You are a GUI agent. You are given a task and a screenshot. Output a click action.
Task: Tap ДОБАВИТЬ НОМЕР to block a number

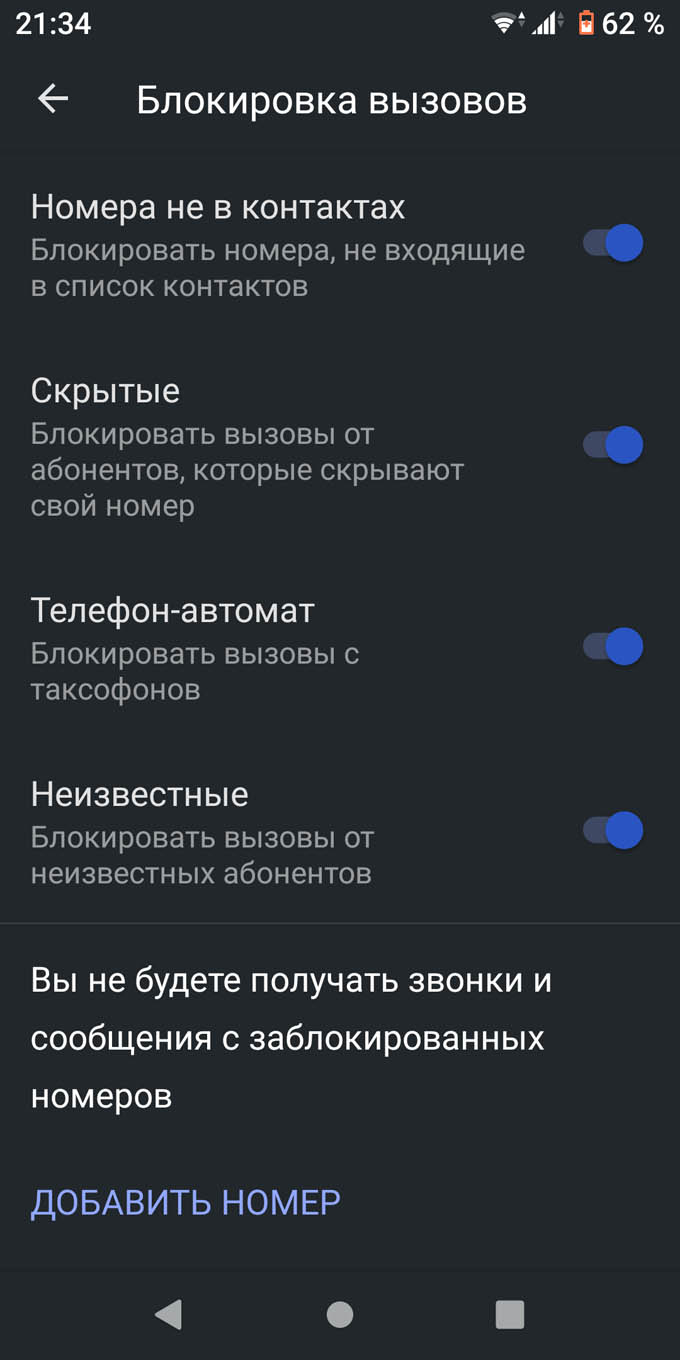(185, 1202)
